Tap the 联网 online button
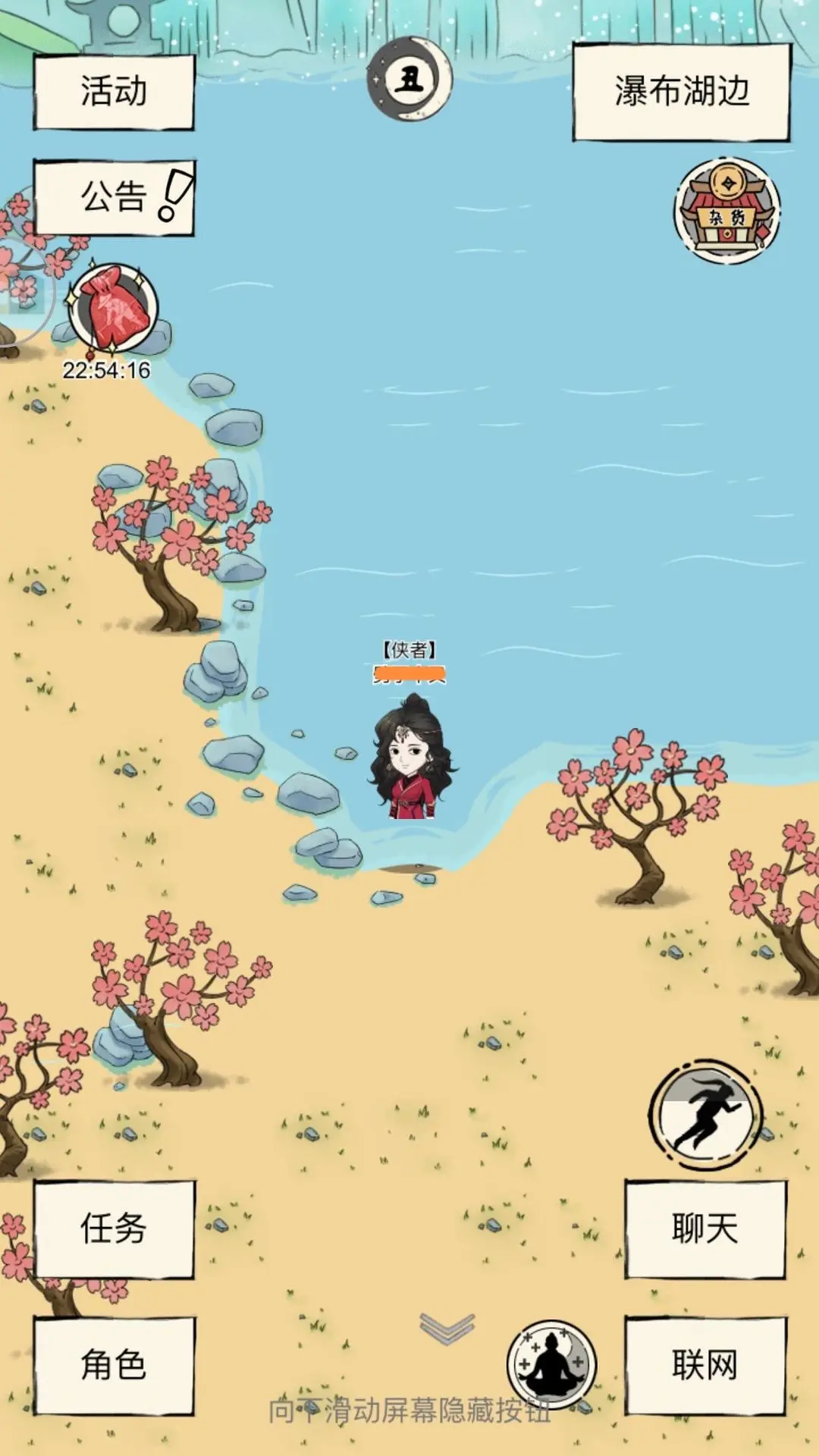 705,1365
